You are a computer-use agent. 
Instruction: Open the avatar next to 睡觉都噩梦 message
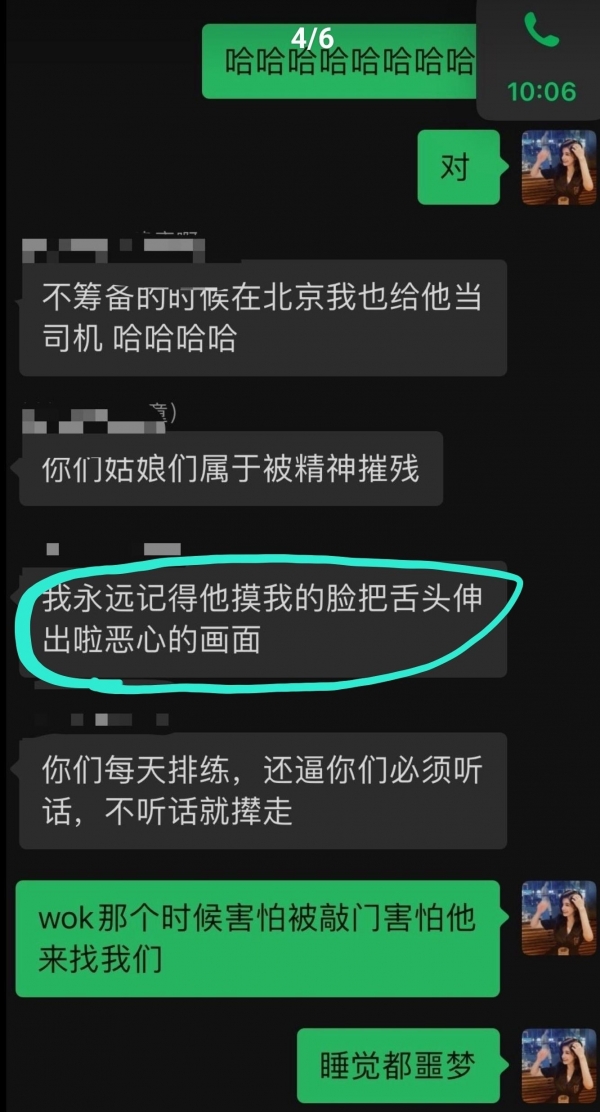[x=559, y=1065]
